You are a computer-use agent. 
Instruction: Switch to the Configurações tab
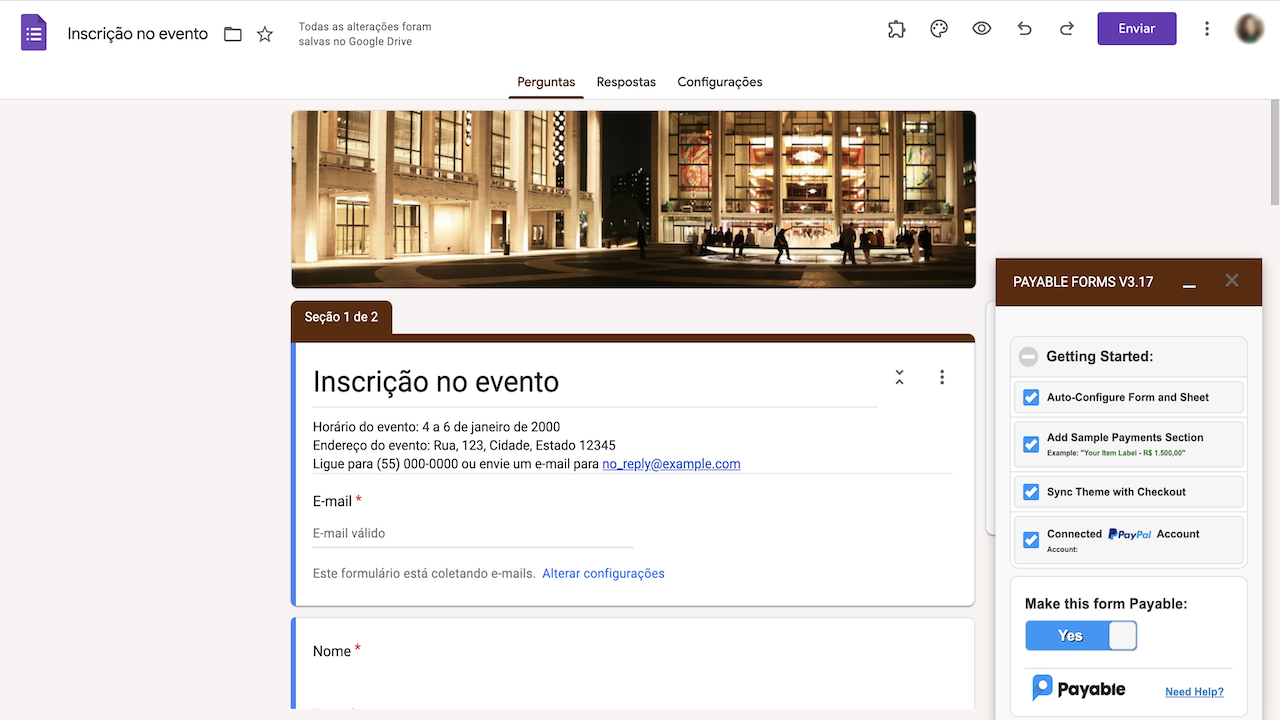[x=720, y=82]
